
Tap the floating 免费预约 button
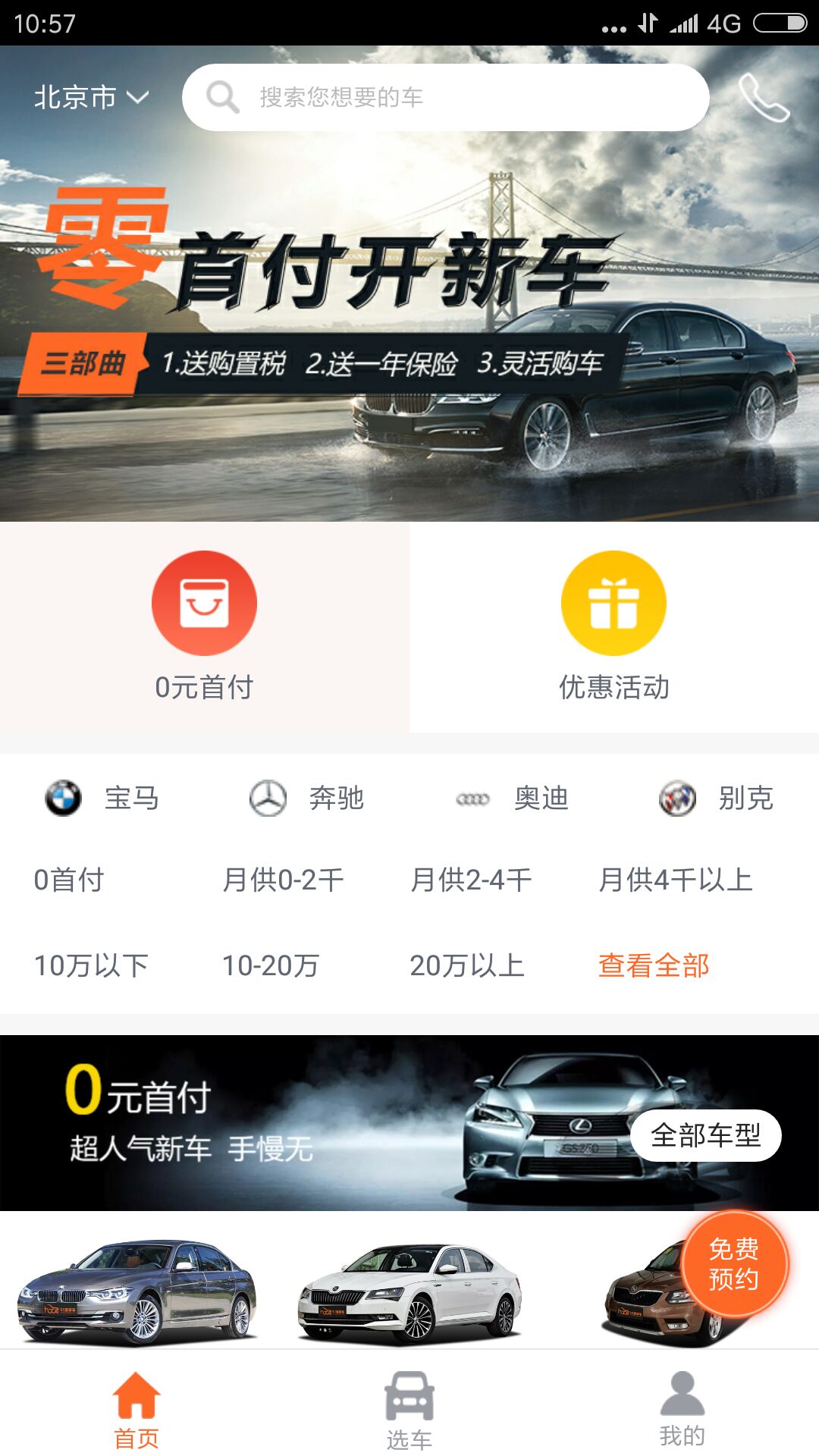(734, 1264)
